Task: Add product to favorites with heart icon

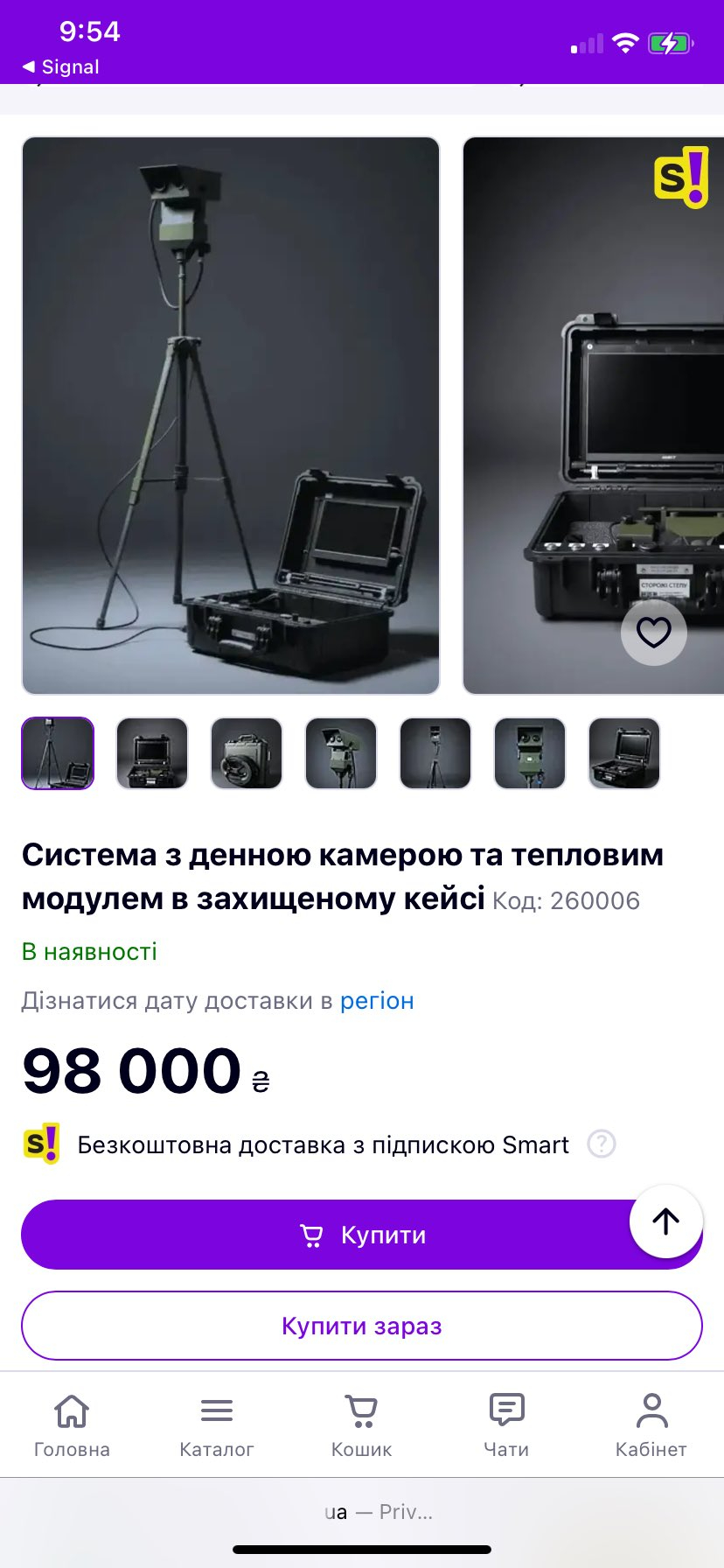Action: pos(653,632)
